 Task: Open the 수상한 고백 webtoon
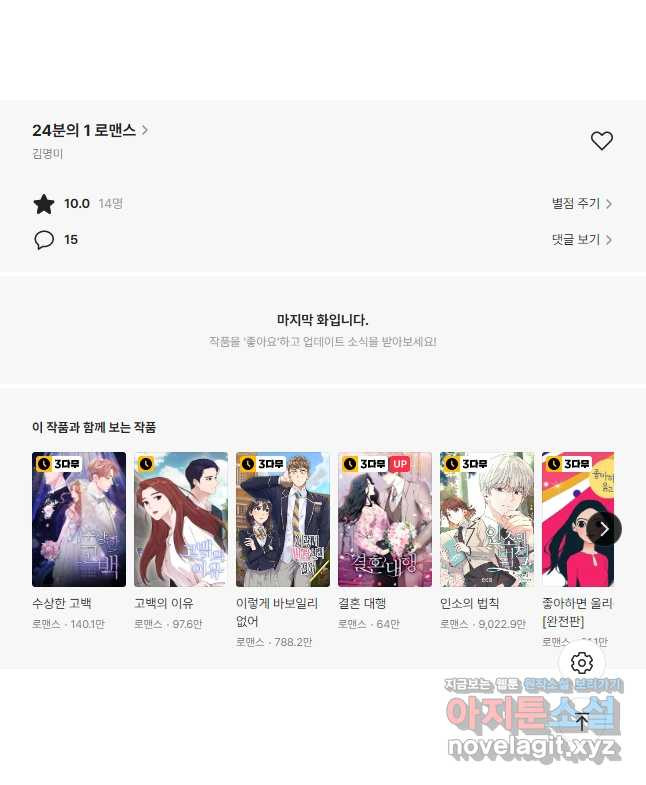coord(79,519)
